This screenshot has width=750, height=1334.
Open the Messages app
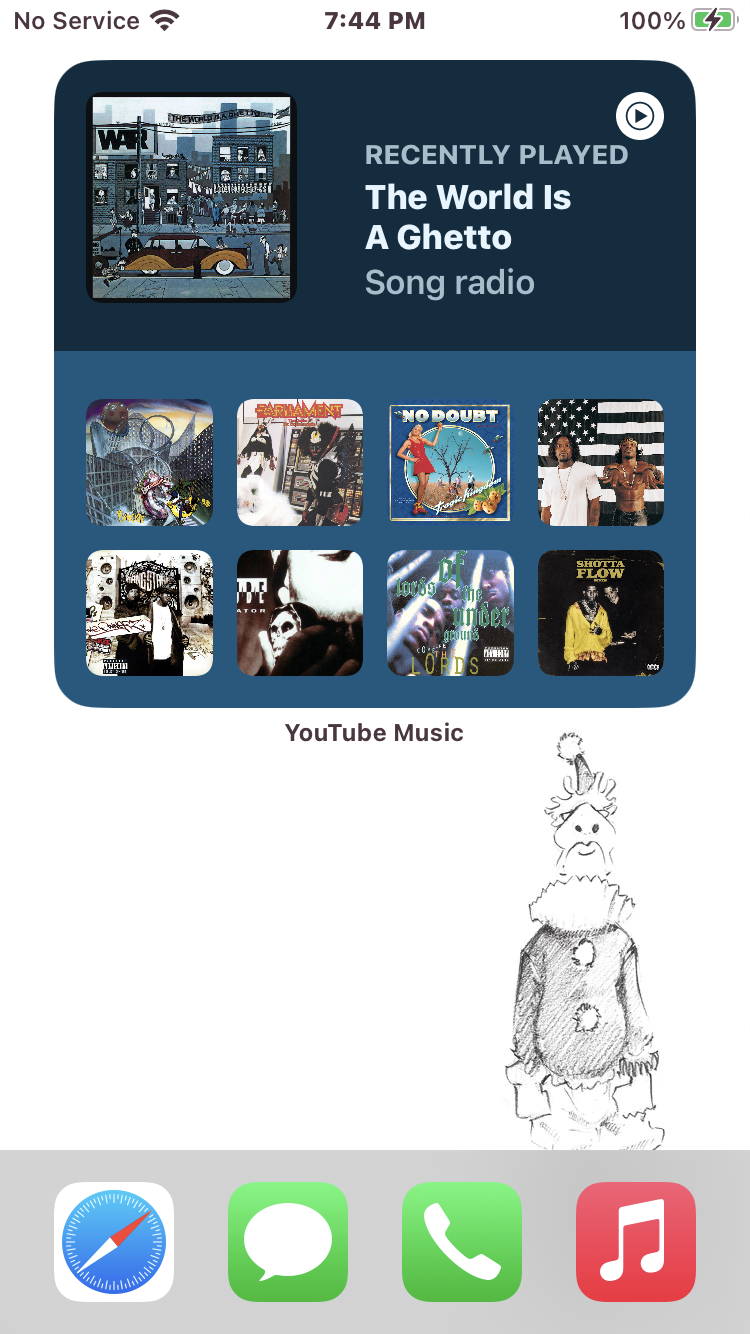(288, 1241)
